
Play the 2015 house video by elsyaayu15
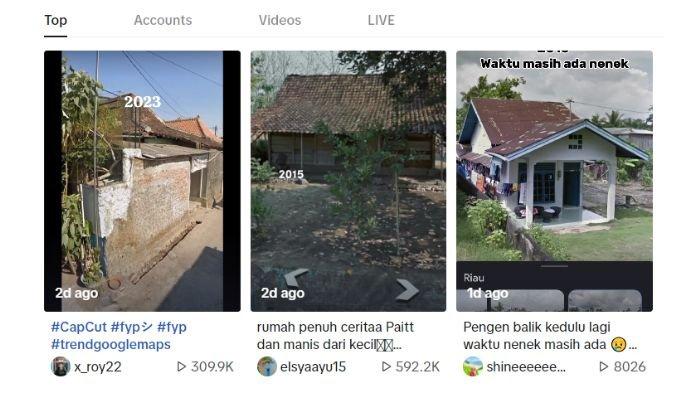coord(348,181)
